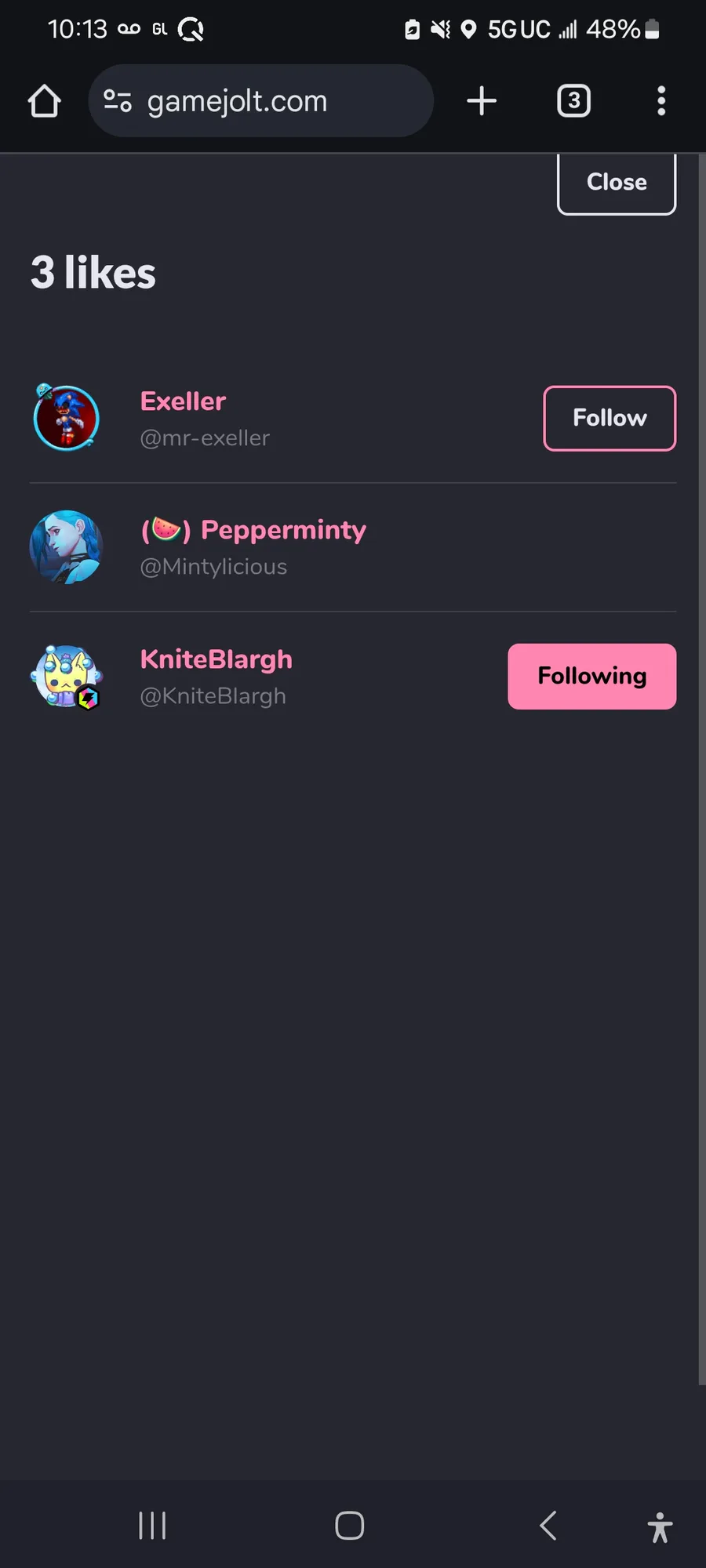Tap the gamejolt.com address bar
The width and height of the screenshot is (706, 1568).
click(261, 101)
